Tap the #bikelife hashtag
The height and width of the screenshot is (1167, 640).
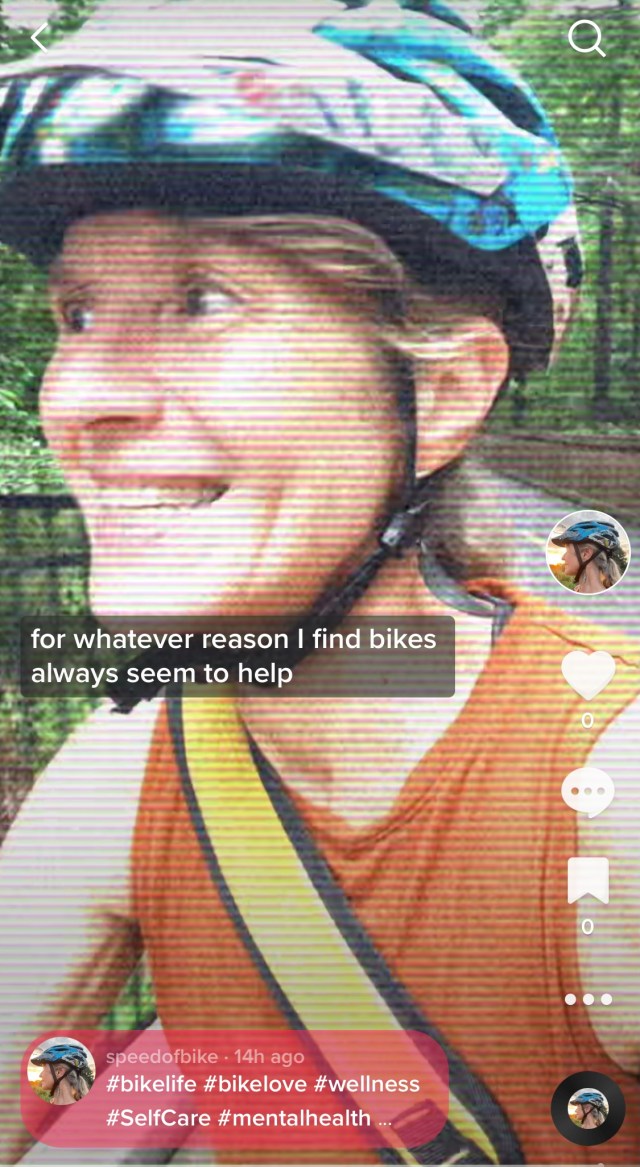coord(151,1084)
